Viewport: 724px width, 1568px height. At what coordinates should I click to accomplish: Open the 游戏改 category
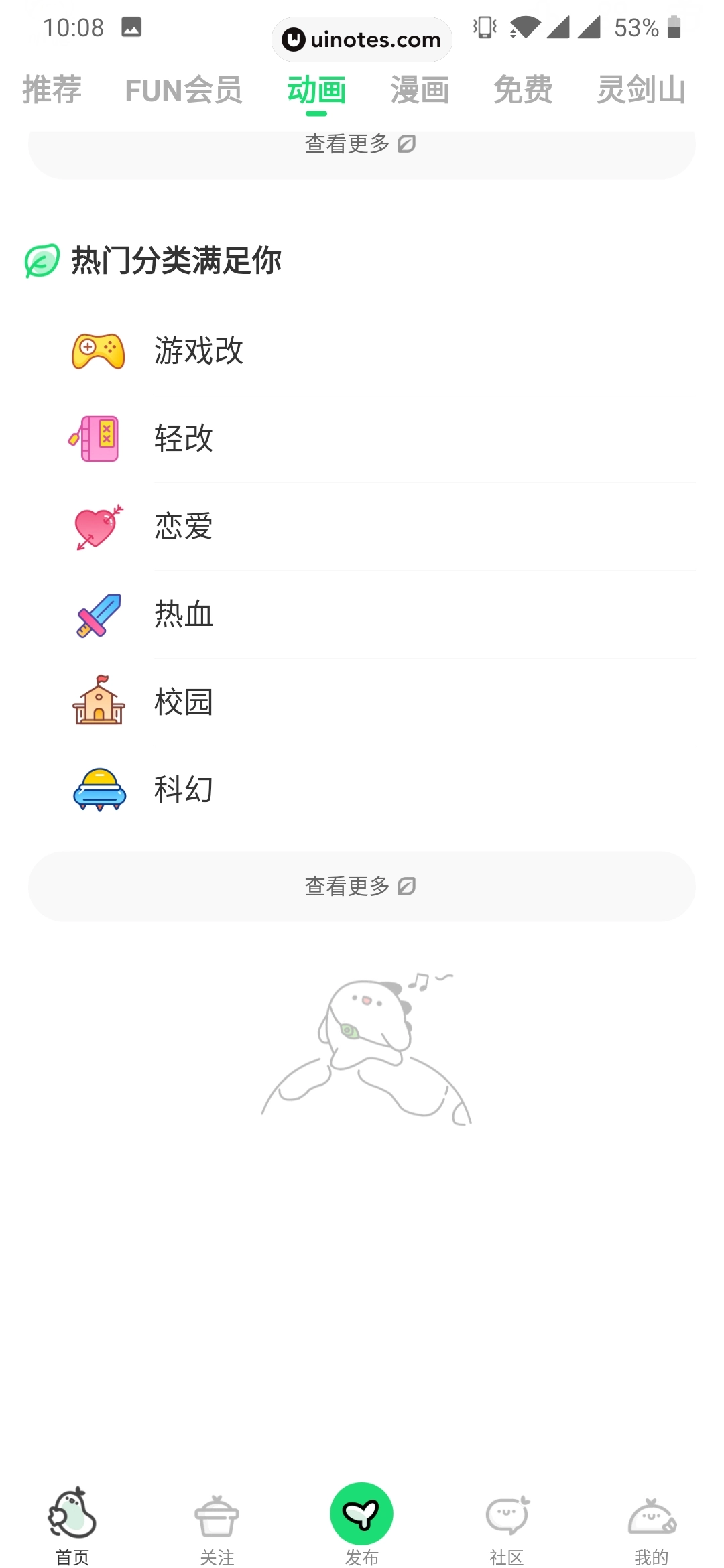[x=198, y=350]
